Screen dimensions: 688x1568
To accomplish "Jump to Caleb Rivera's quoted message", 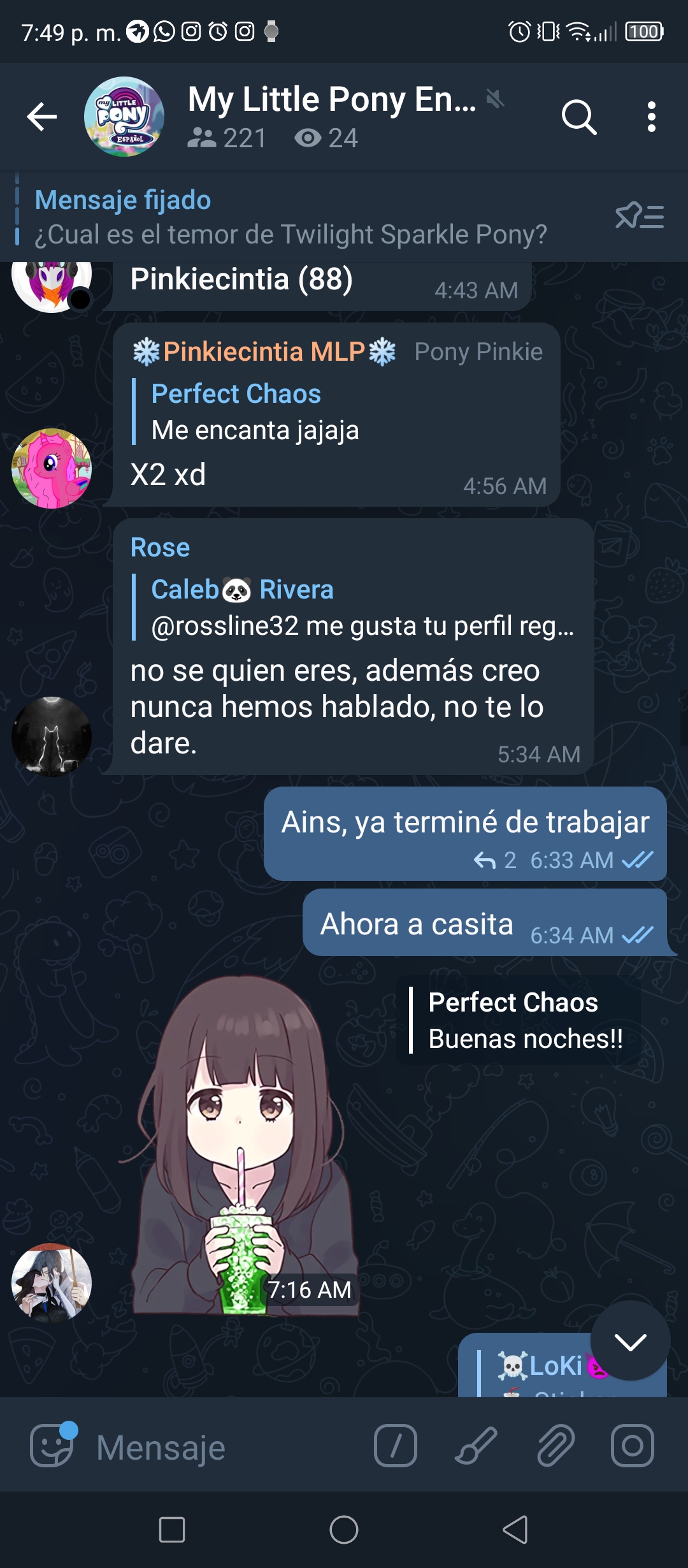I will click(x=353, y=607).
